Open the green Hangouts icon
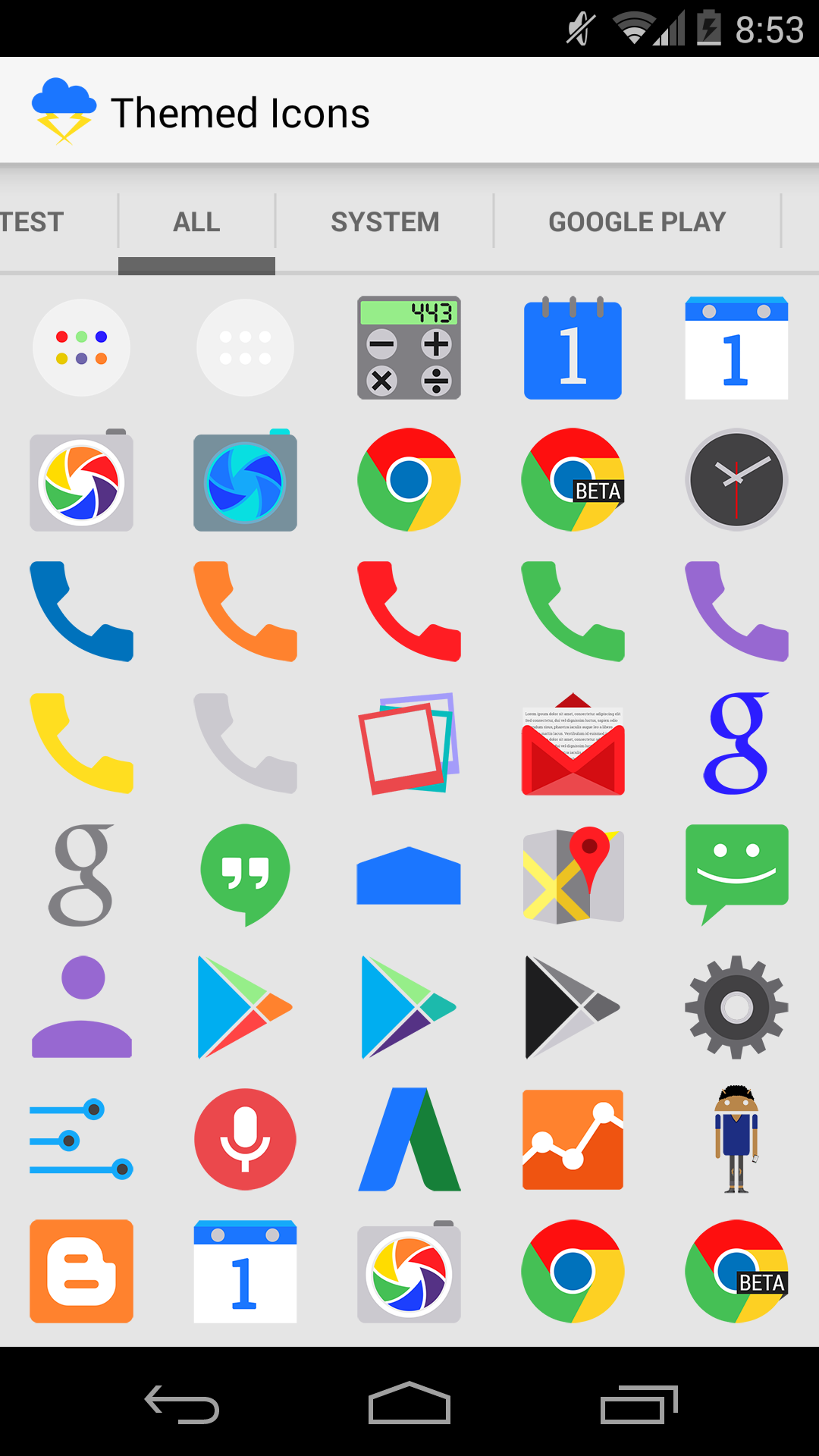819x1456 pixels. (x=245, y=875)
